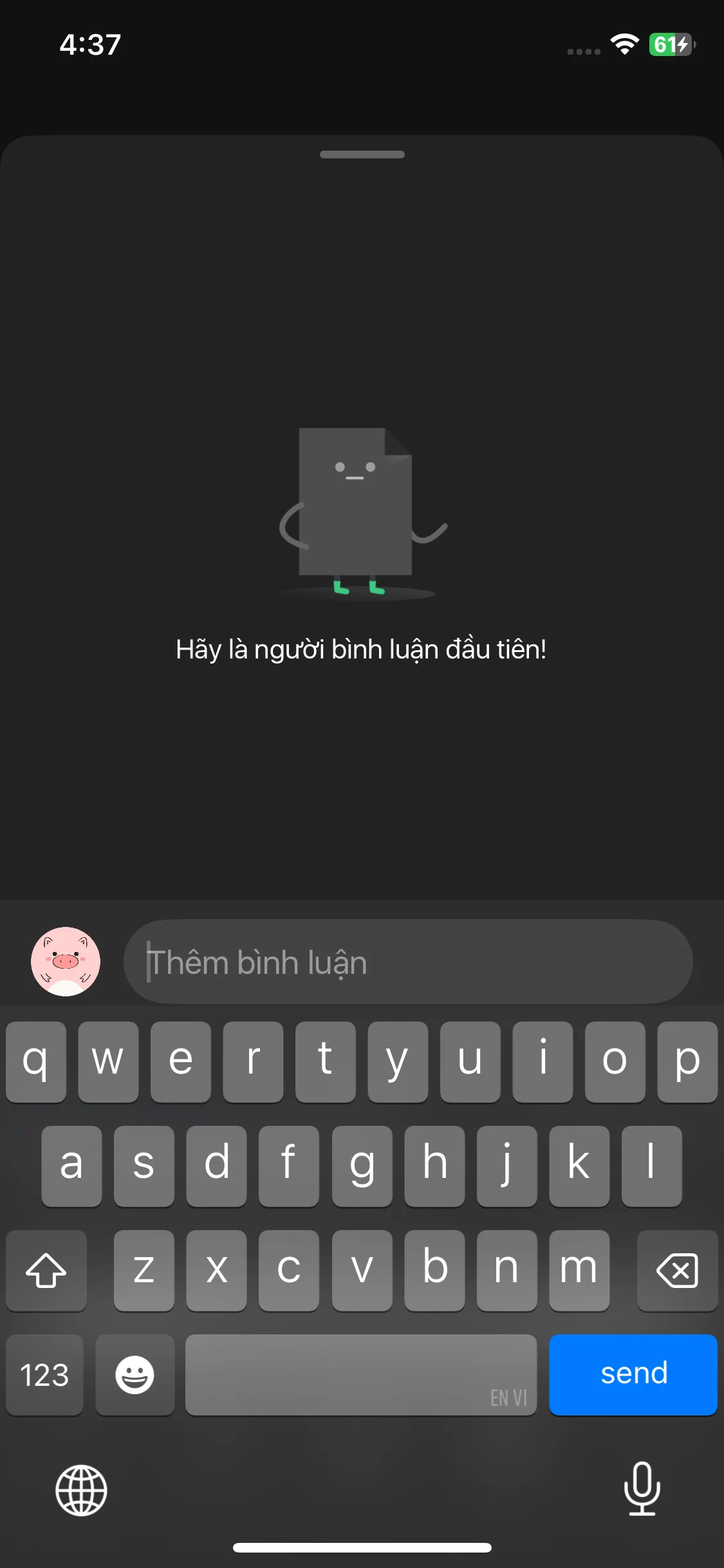724x1568 pixels.
Task: Switch to the 123 numeric keyboard
Action: tap(44, 1374)
